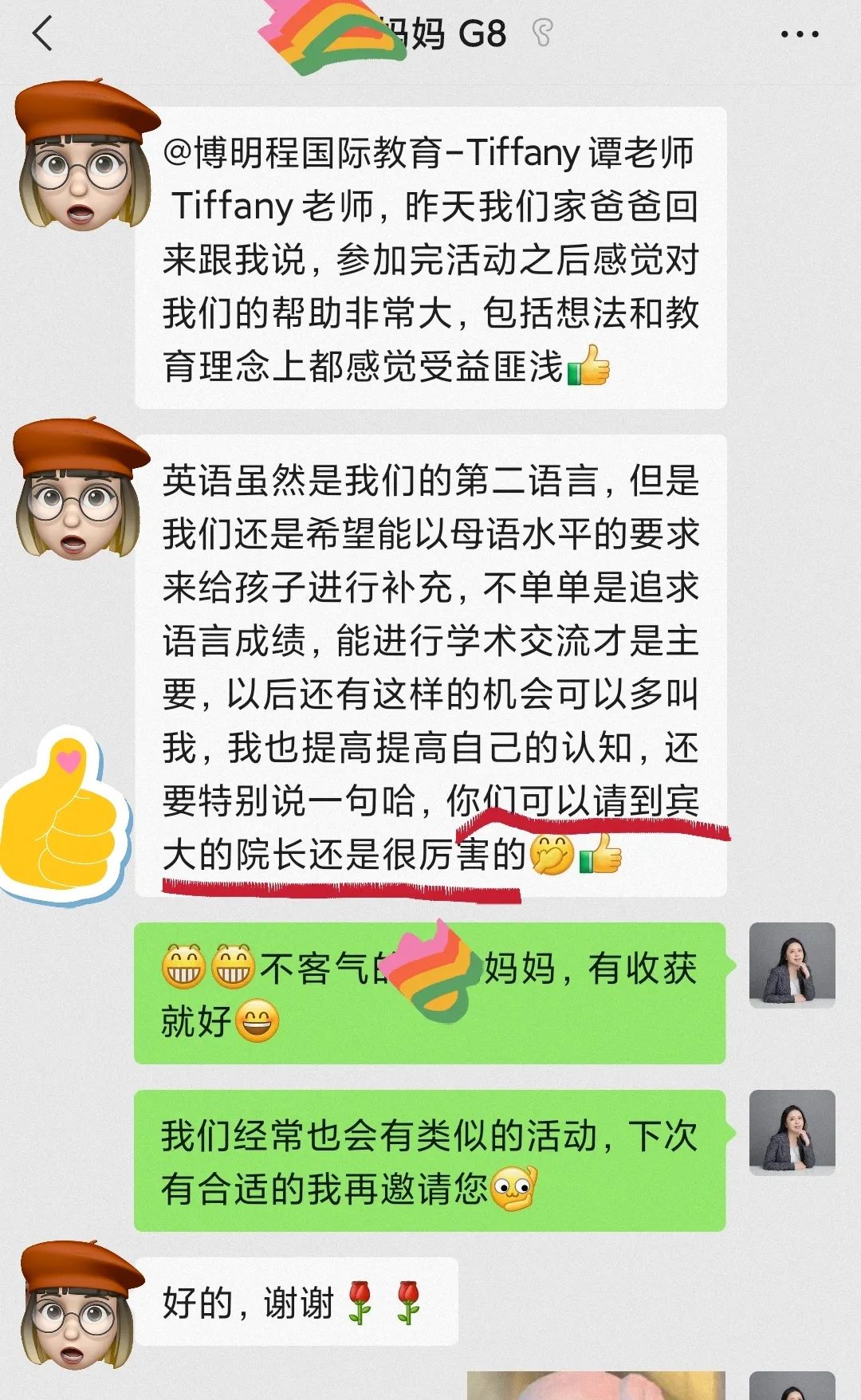
Task: Open teacher's avatar beside 我们经常也会有类似的活动 message
Action: coord(792,1132)
